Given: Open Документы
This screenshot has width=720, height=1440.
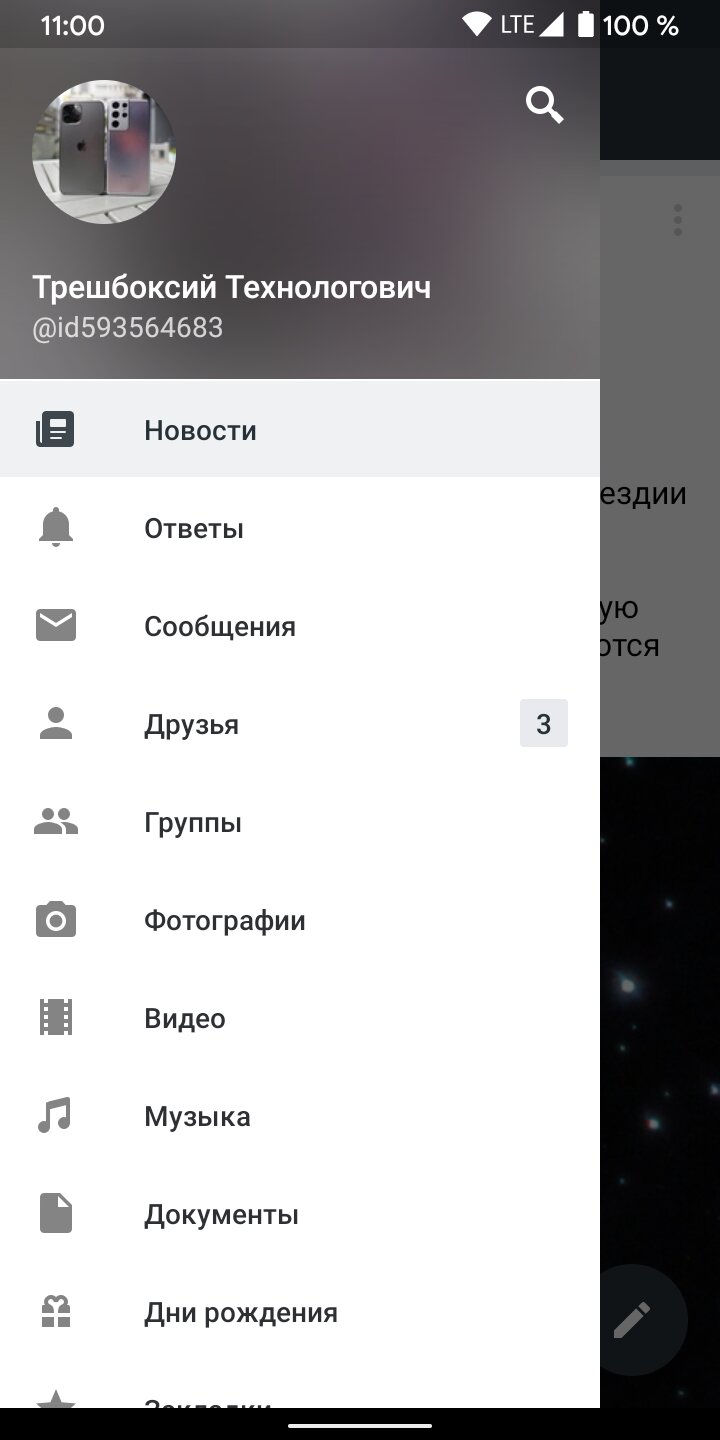Looking at the screenshot, I should (x=300, y=1213).
